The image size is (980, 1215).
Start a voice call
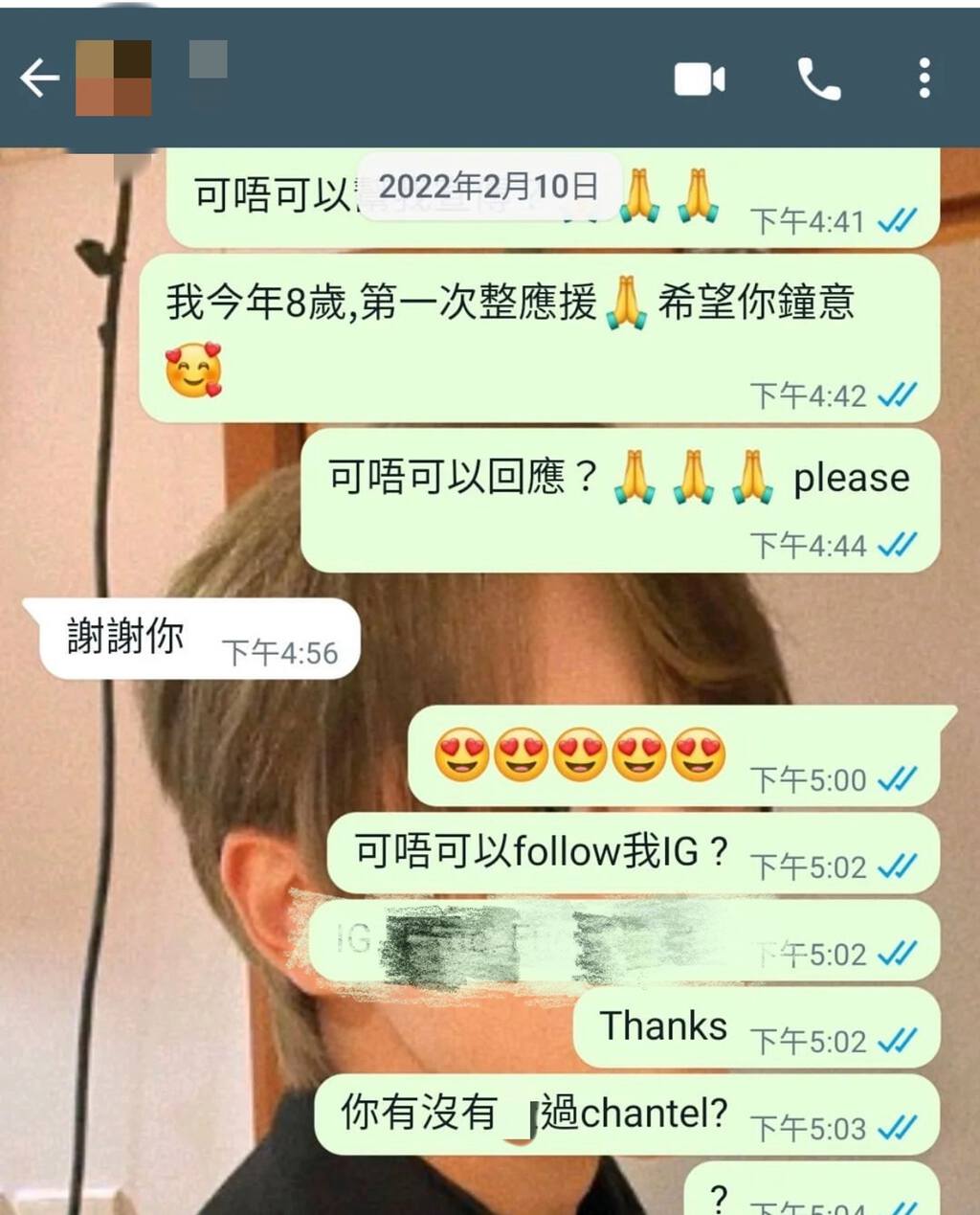[819, 79]
